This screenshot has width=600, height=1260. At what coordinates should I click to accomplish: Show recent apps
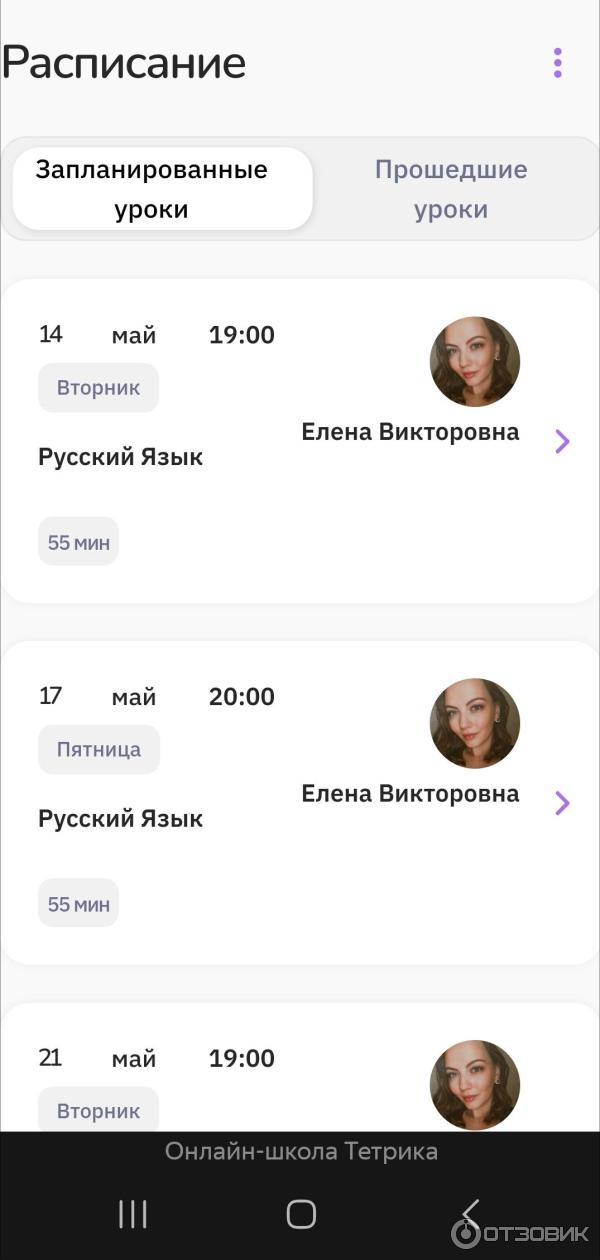133,1214
